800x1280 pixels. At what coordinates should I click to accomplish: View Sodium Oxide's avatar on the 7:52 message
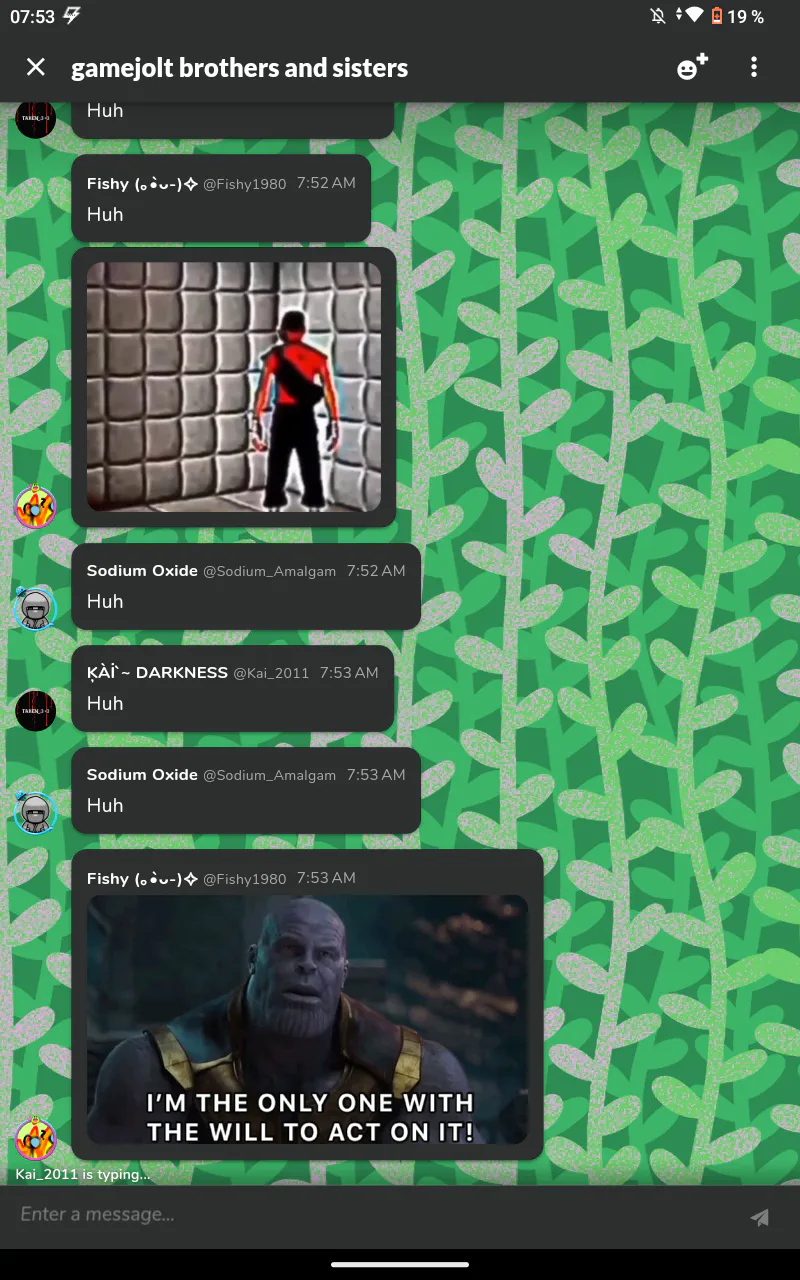(35, 608)
